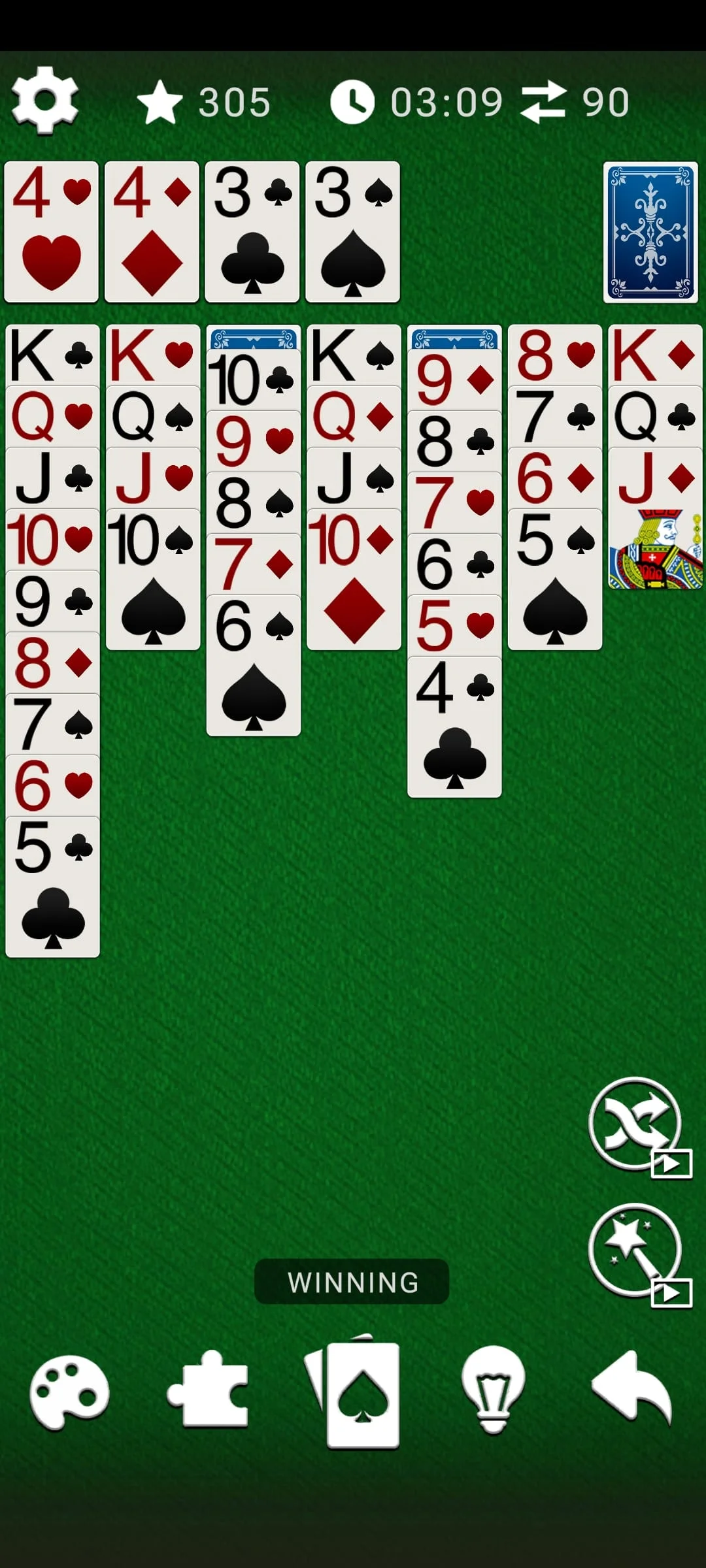This screenshot has width=706, height=1568.
Task: Tap the clock timer icon
Action: click(352, 101)
